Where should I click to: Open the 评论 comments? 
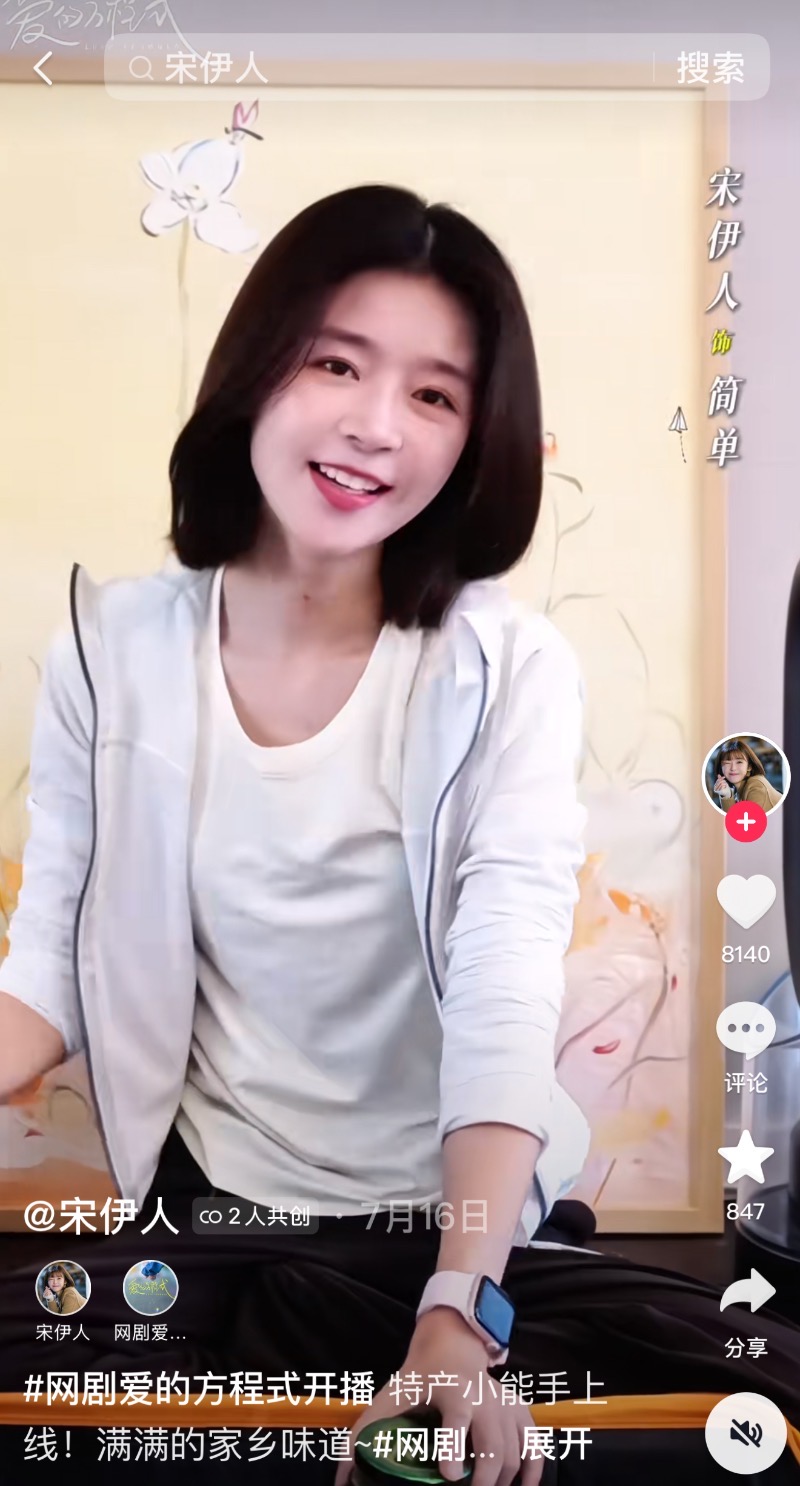(746, 1032)
